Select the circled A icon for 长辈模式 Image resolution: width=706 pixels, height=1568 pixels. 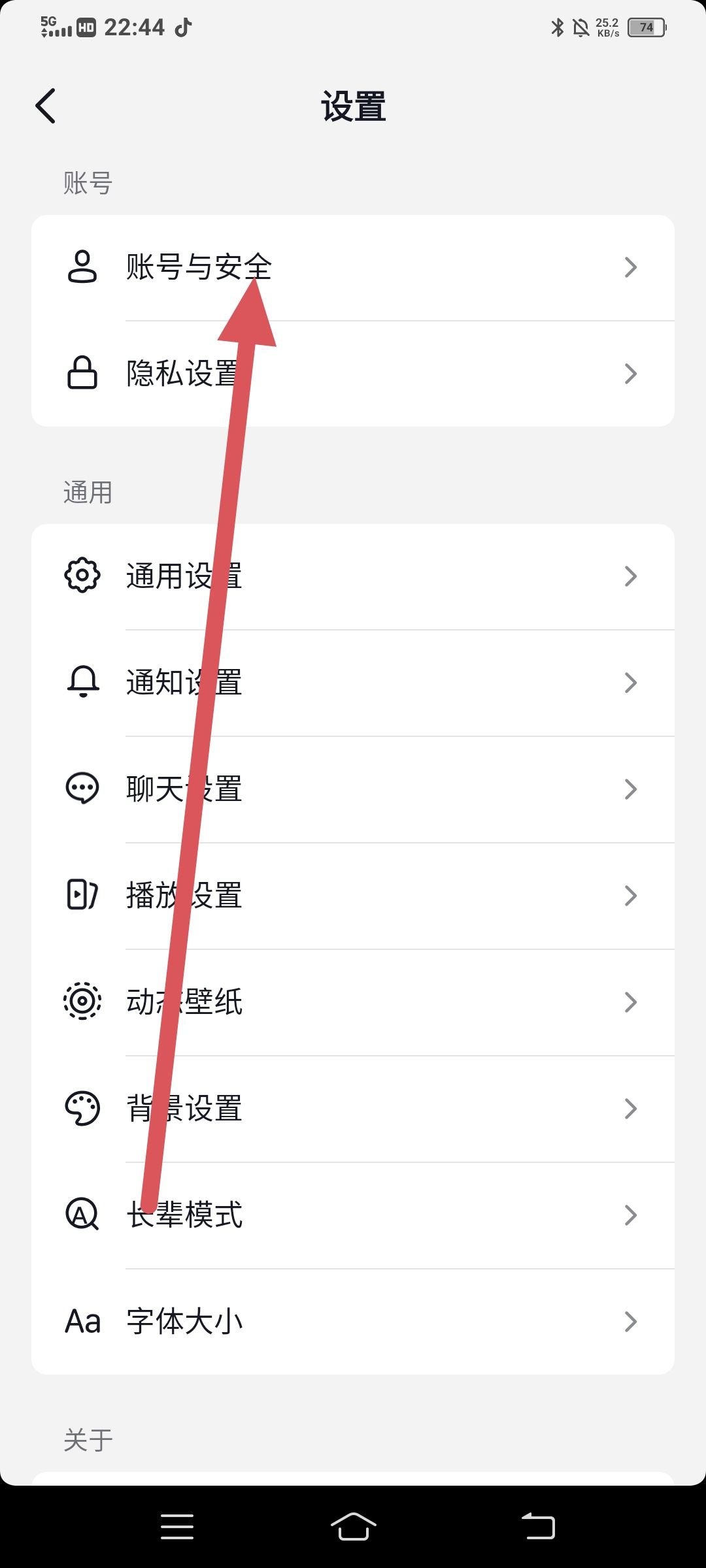pyautogui.click(x=81, y=1215)
